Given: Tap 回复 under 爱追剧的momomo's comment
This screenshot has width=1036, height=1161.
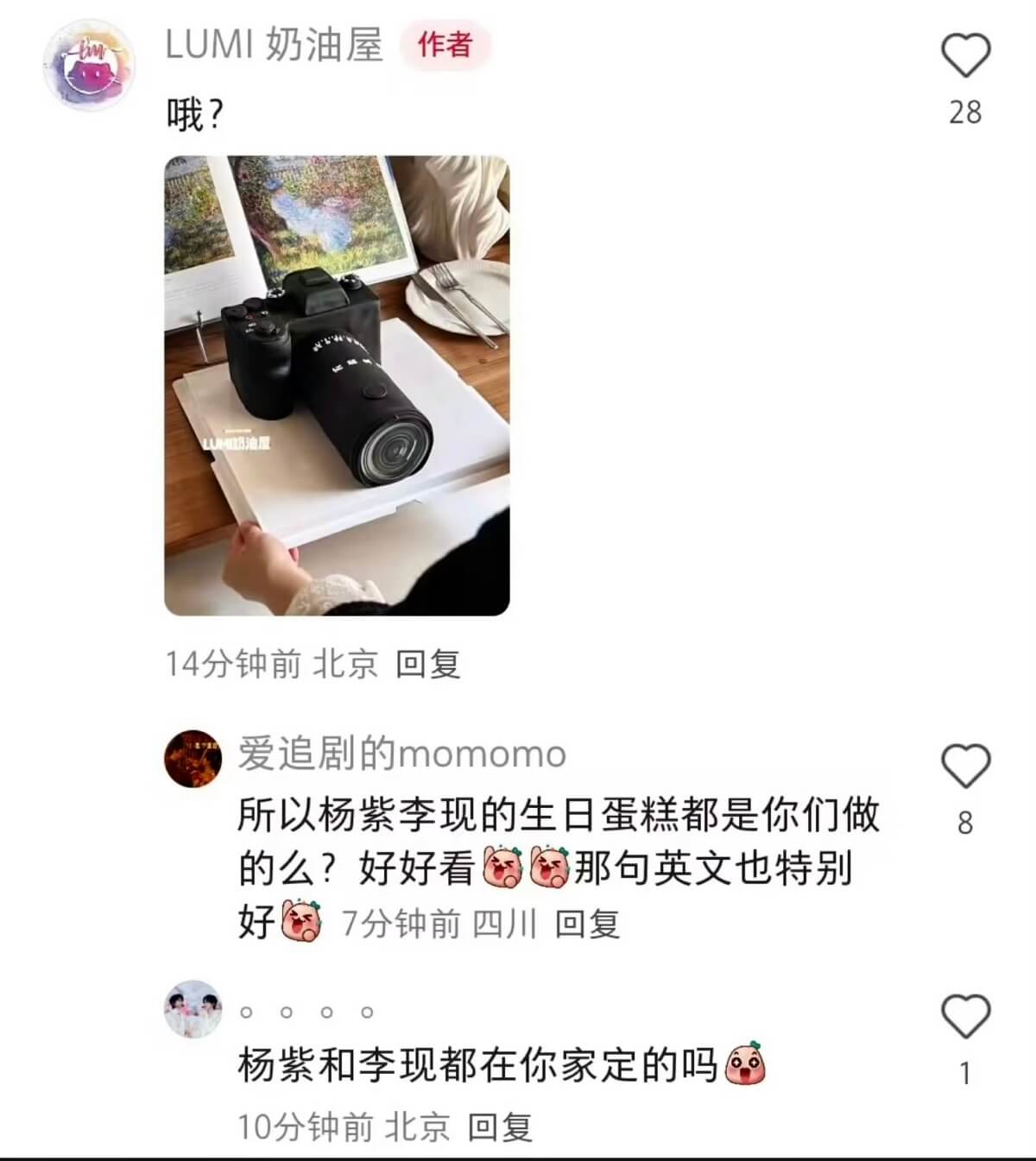Looking at the screenshot, I should tap(587, 924).
